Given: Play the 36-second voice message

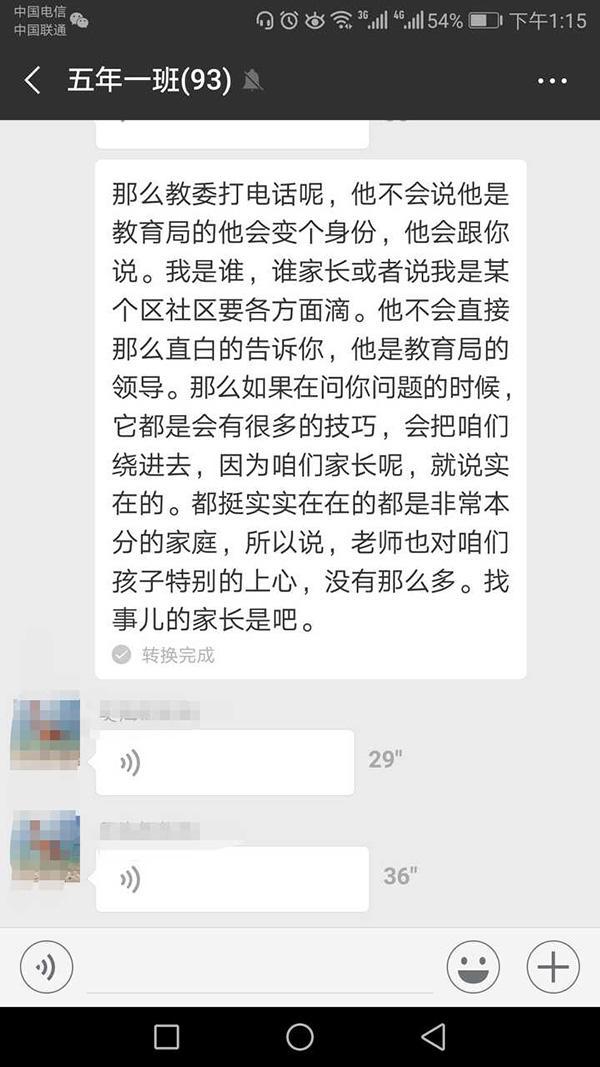Looking at the screenshot, I should pyautogui.click(x=232, y=878).
